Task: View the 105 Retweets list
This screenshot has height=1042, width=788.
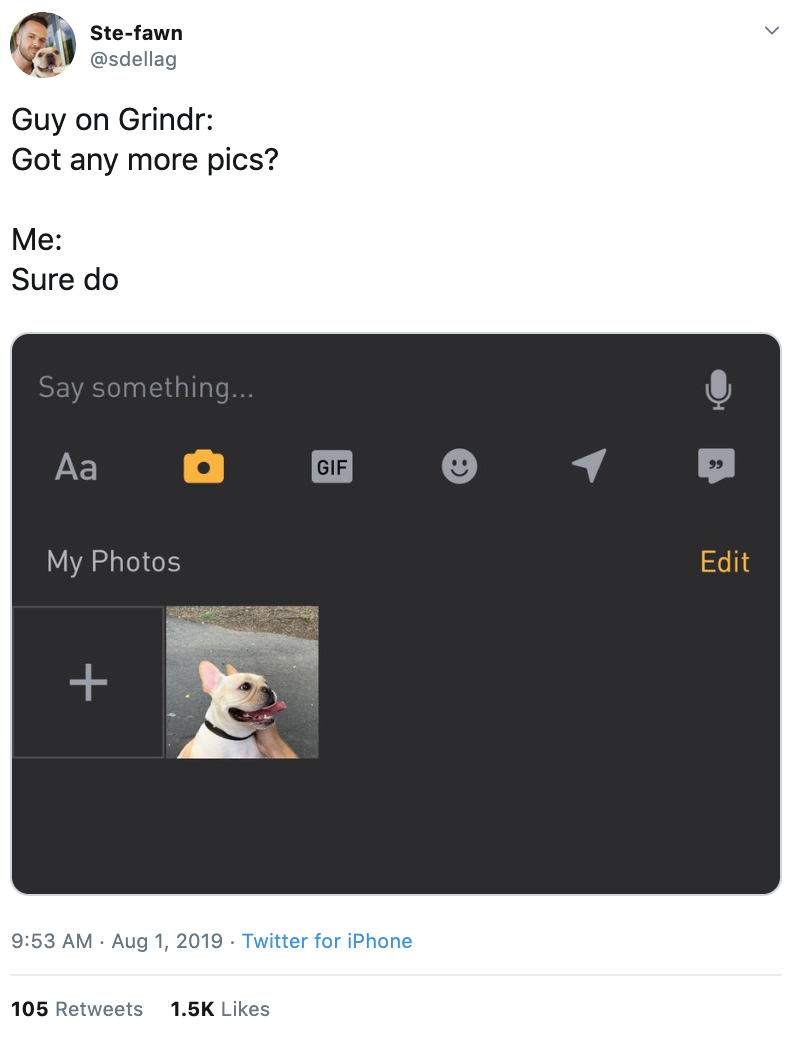Action: [77, 1009]
